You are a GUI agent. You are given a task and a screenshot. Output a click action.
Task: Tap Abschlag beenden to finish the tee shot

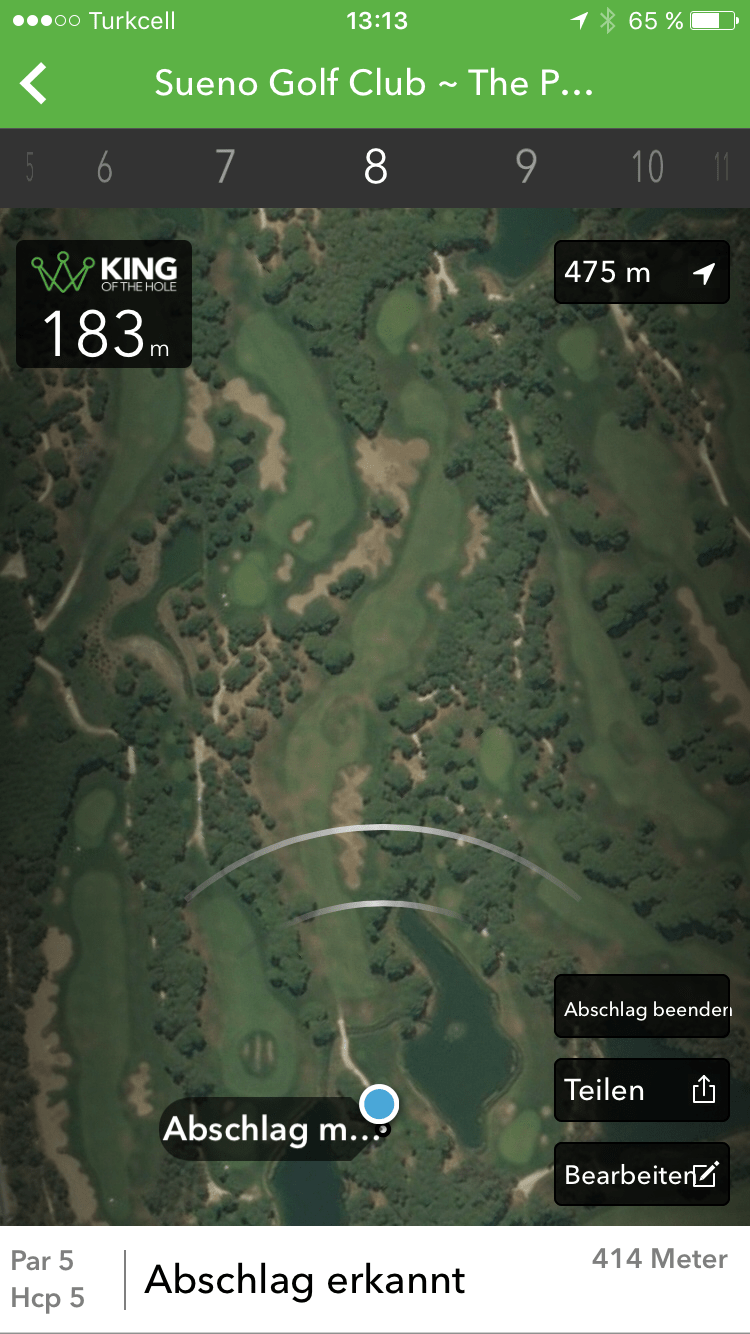[x=642, y=1008]
